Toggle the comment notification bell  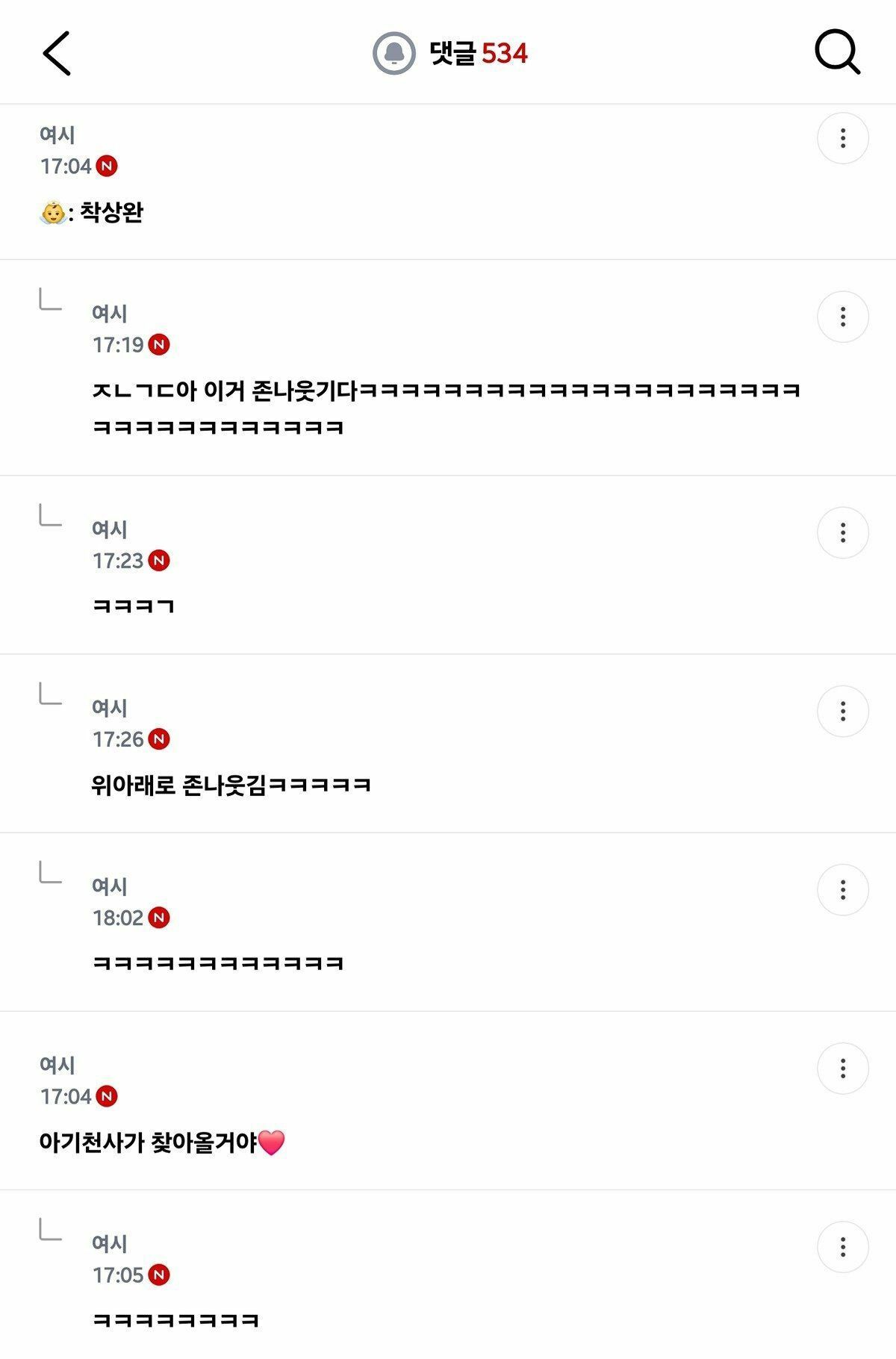pos(393,53)
